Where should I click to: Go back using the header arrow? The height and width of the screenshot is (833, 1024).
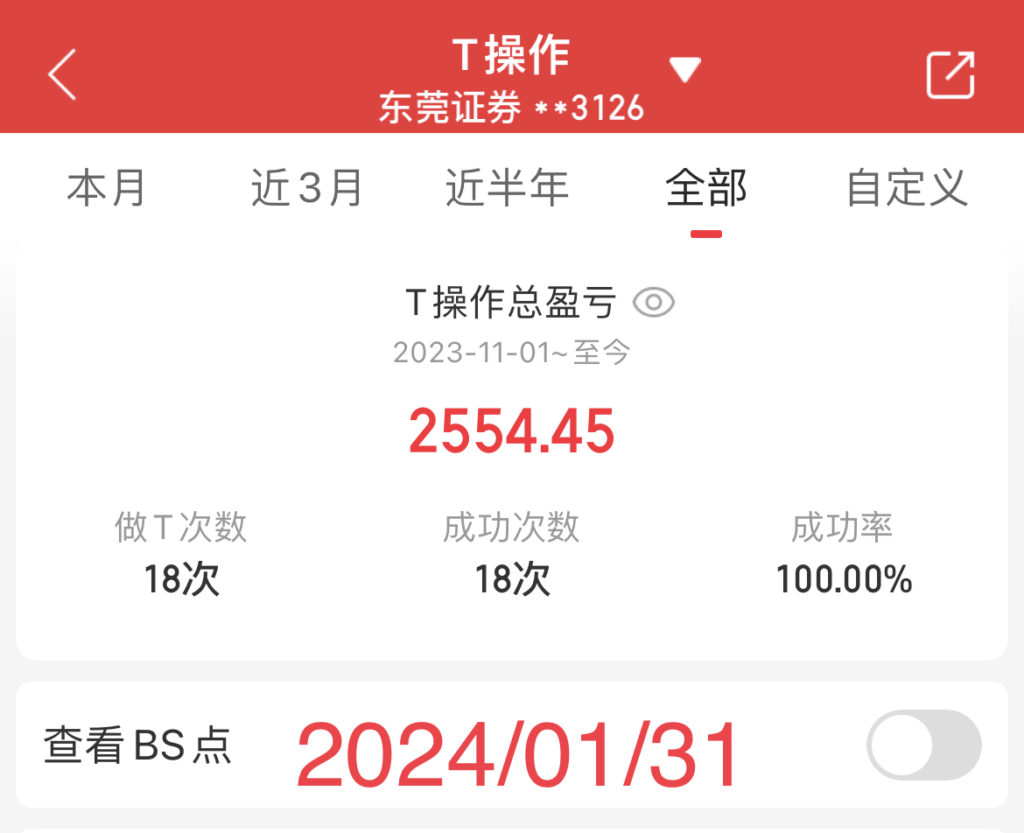pyautogui.click(x=62, y=75)
